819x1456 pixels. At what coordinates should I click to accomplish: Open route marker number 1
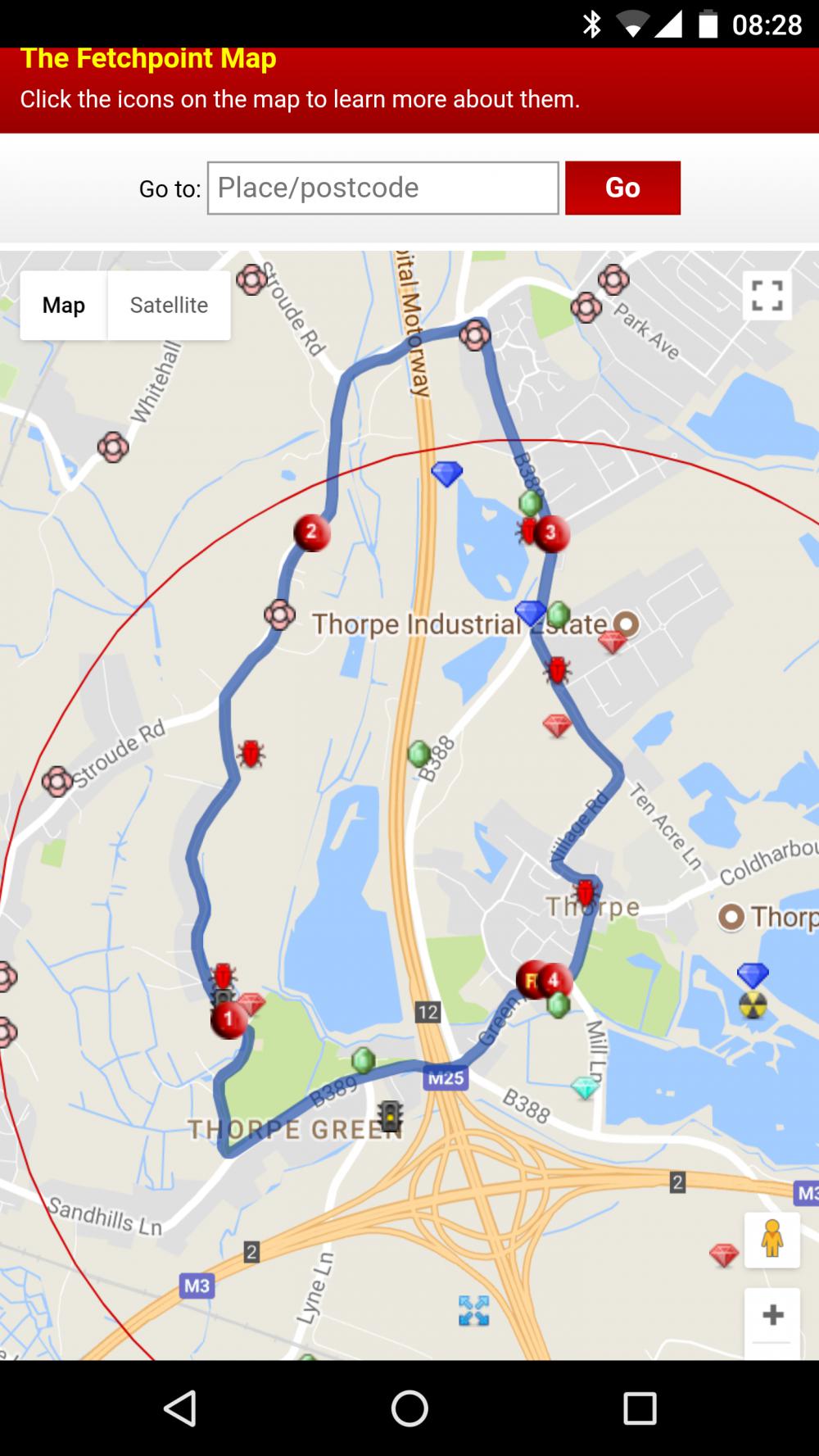(229, 1019)
